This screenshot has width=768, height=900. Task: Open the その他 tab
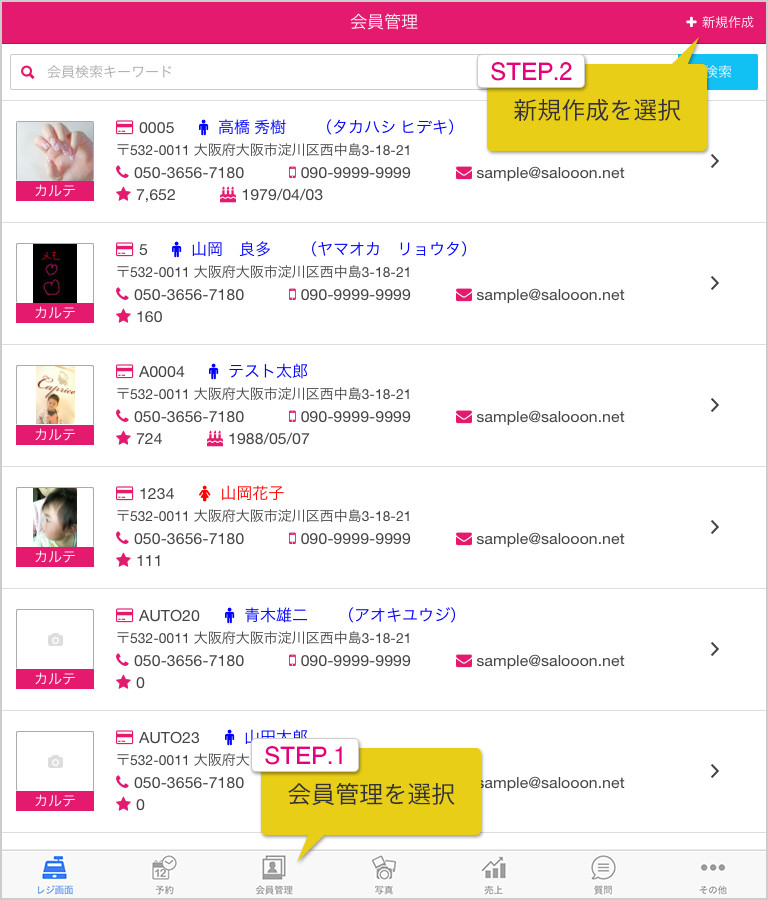tap(713, 875)
